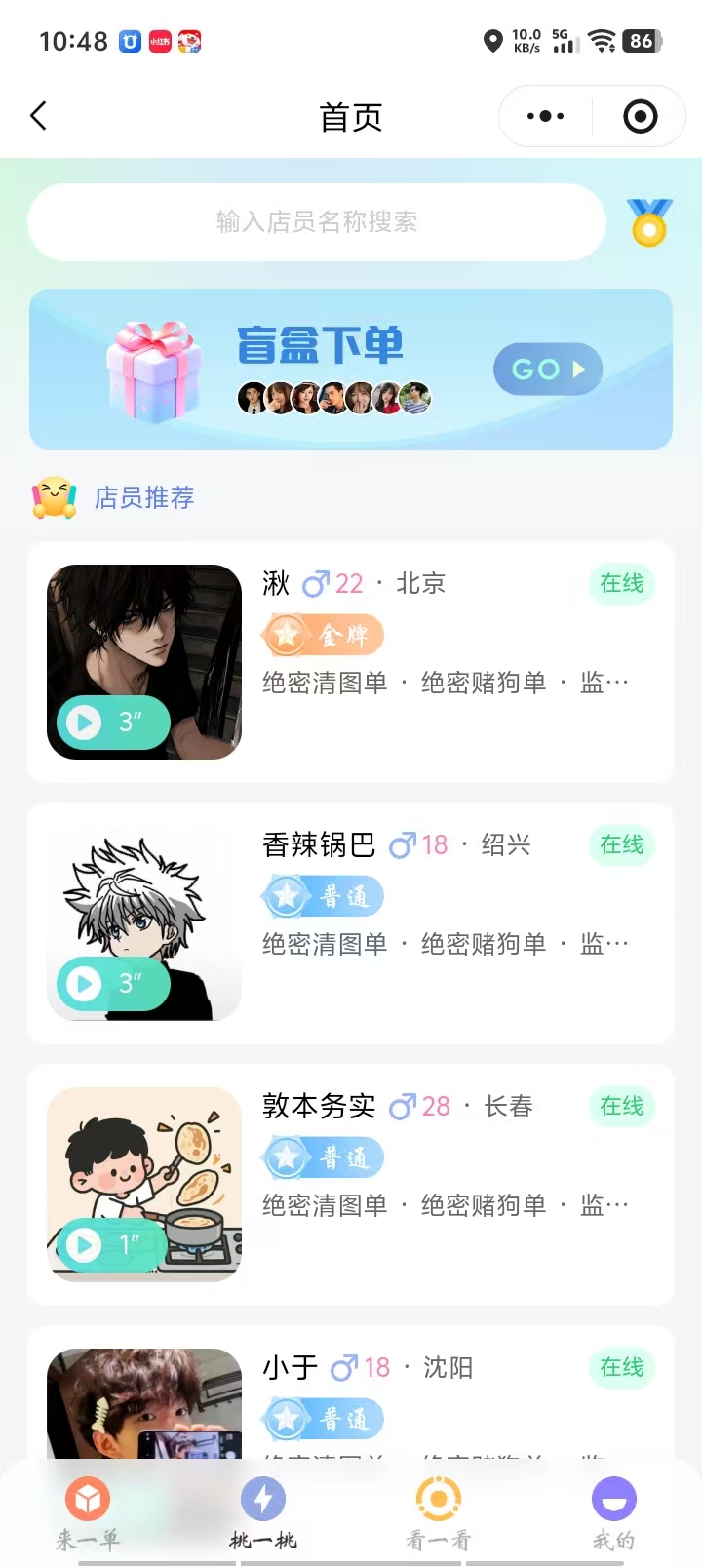Go back using the header arrow
This screenshot has height=1568, width=702.
point(39,116)
